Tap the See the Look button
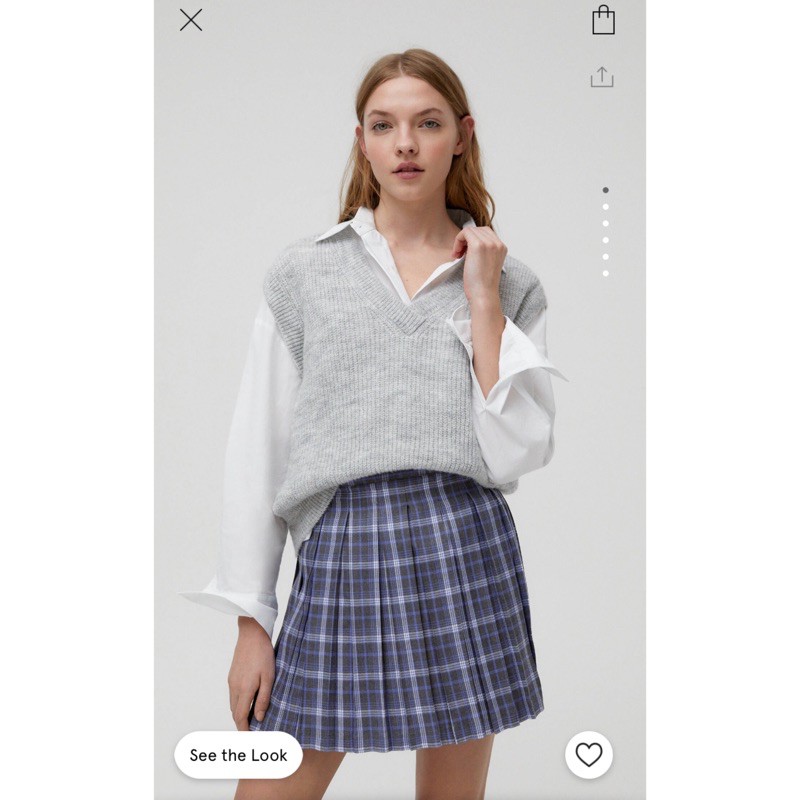800x800 pixels. coord(238,755)
